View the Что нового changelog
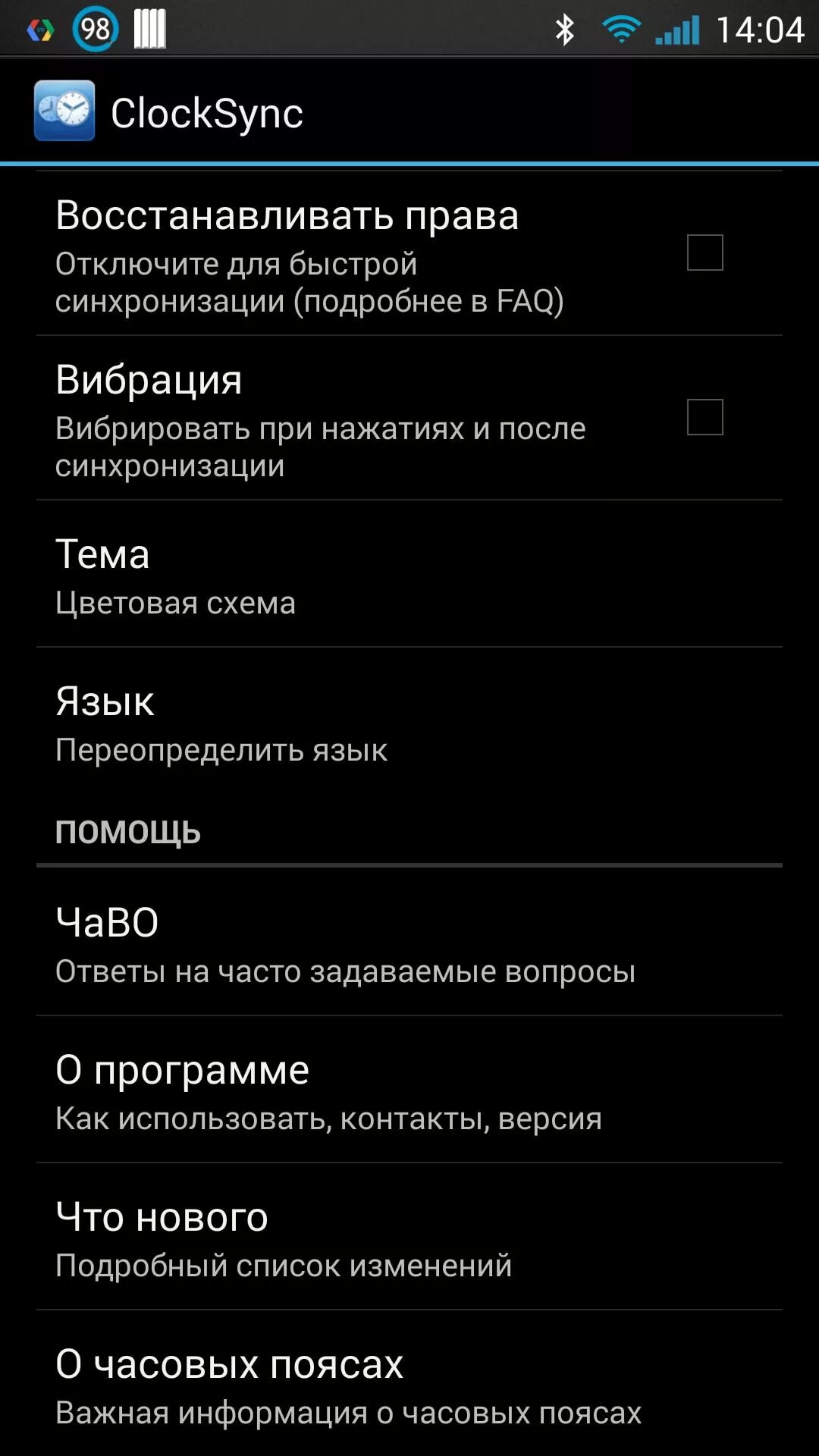The height and width of the screenshot is (1456, 819). [x=409, y=1238]
